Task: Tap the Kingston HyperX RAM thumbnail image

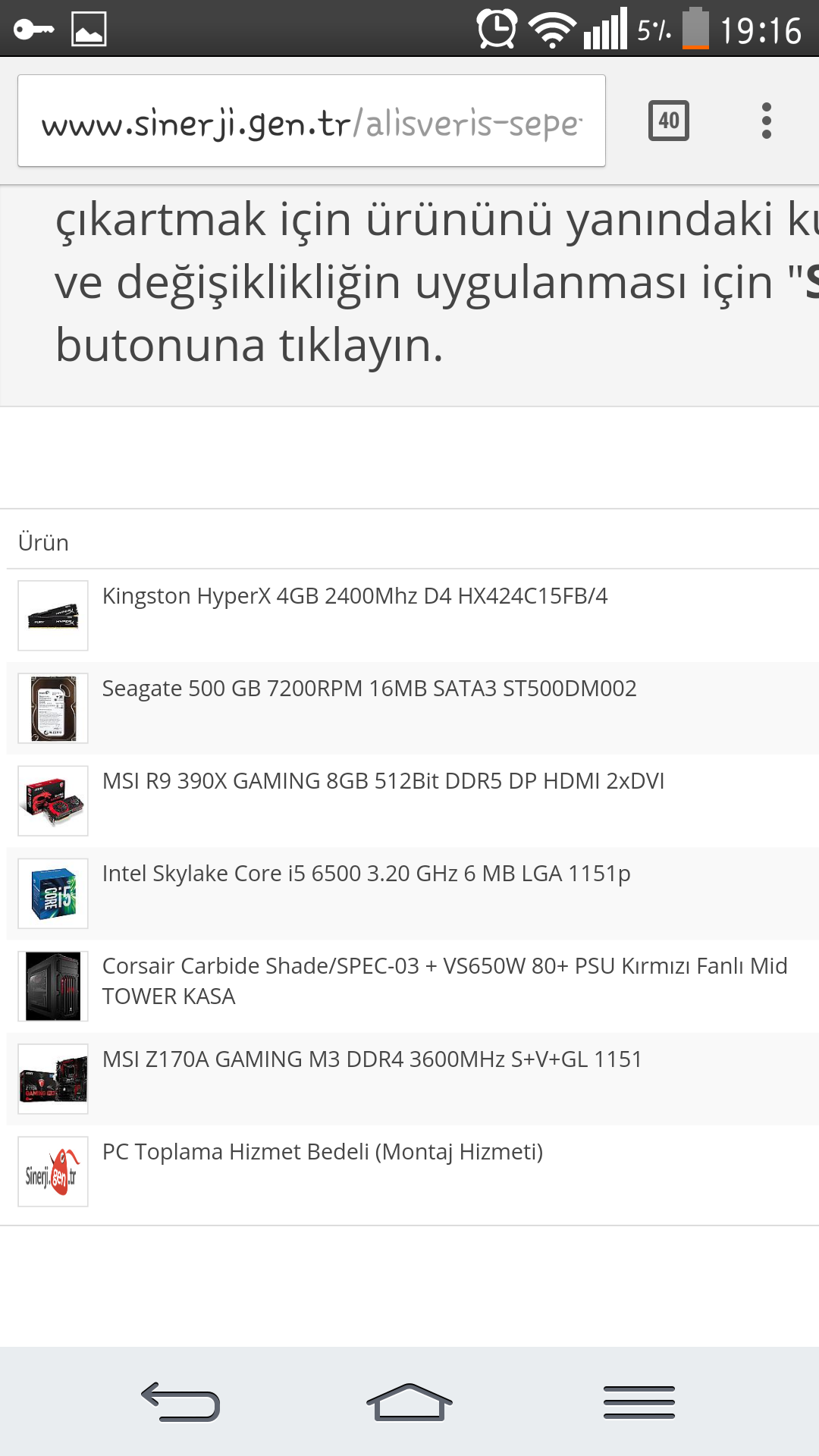Action: click(x=53, y=616)
